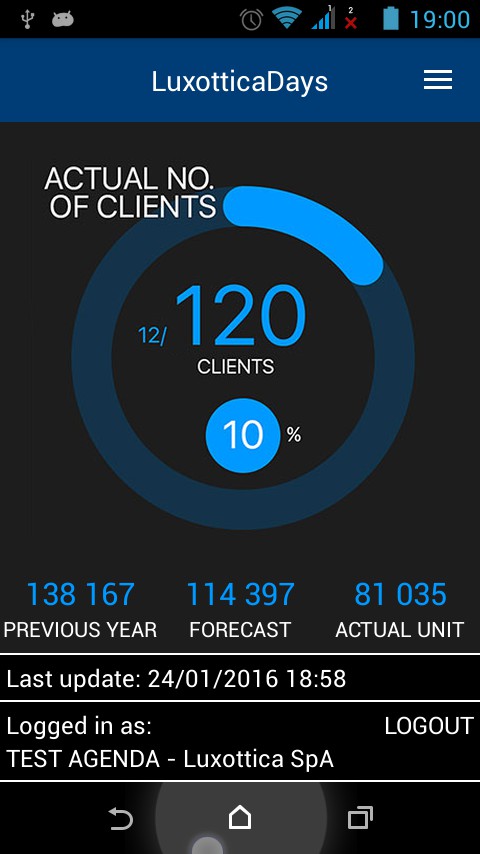Return to the Android home screen
The height and width of the screenshot is (854, 480).
[x=240, y=818]
